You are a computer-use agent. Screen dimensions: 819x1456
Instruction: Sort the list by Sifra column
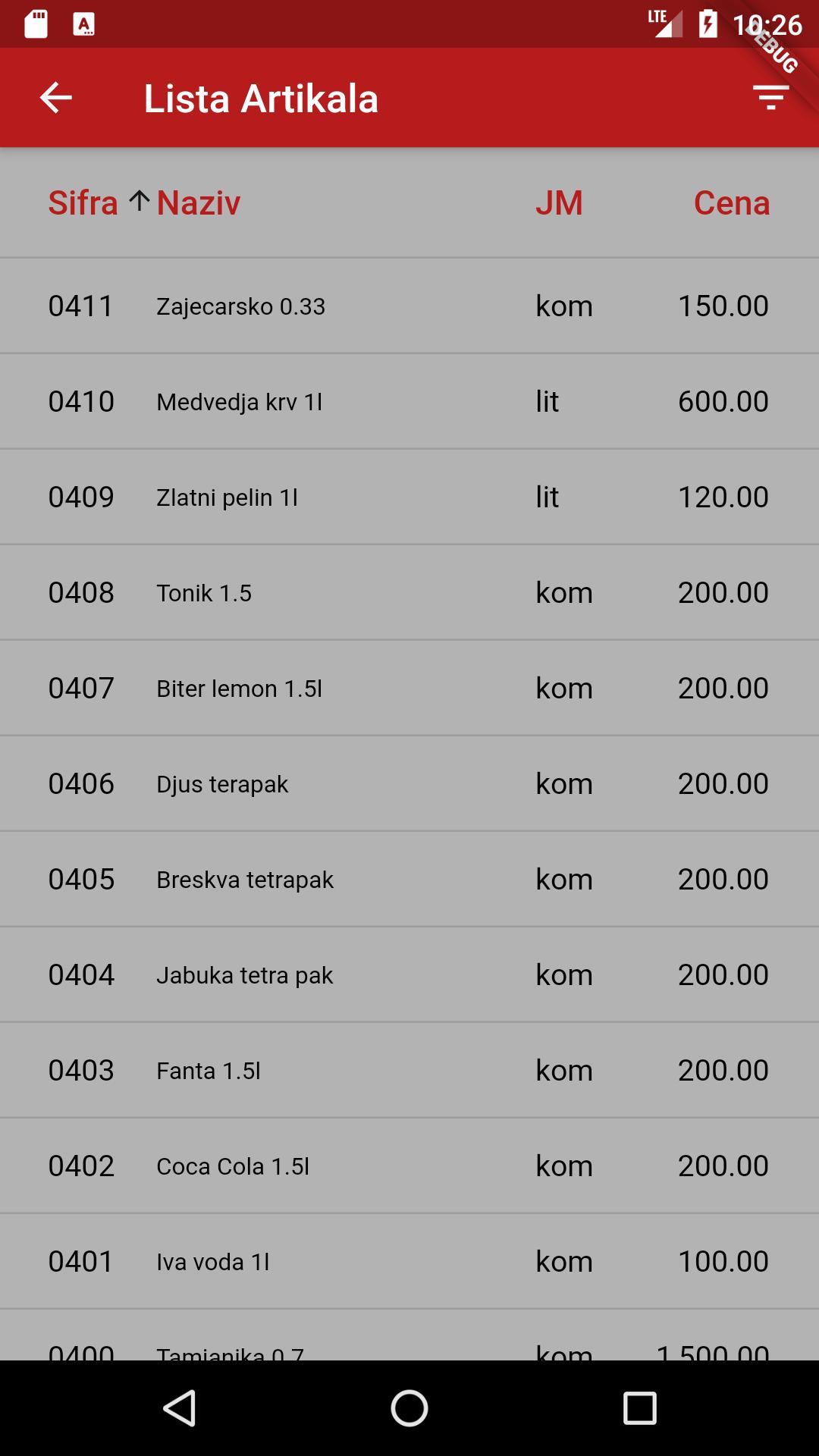(x=83, y=203)
